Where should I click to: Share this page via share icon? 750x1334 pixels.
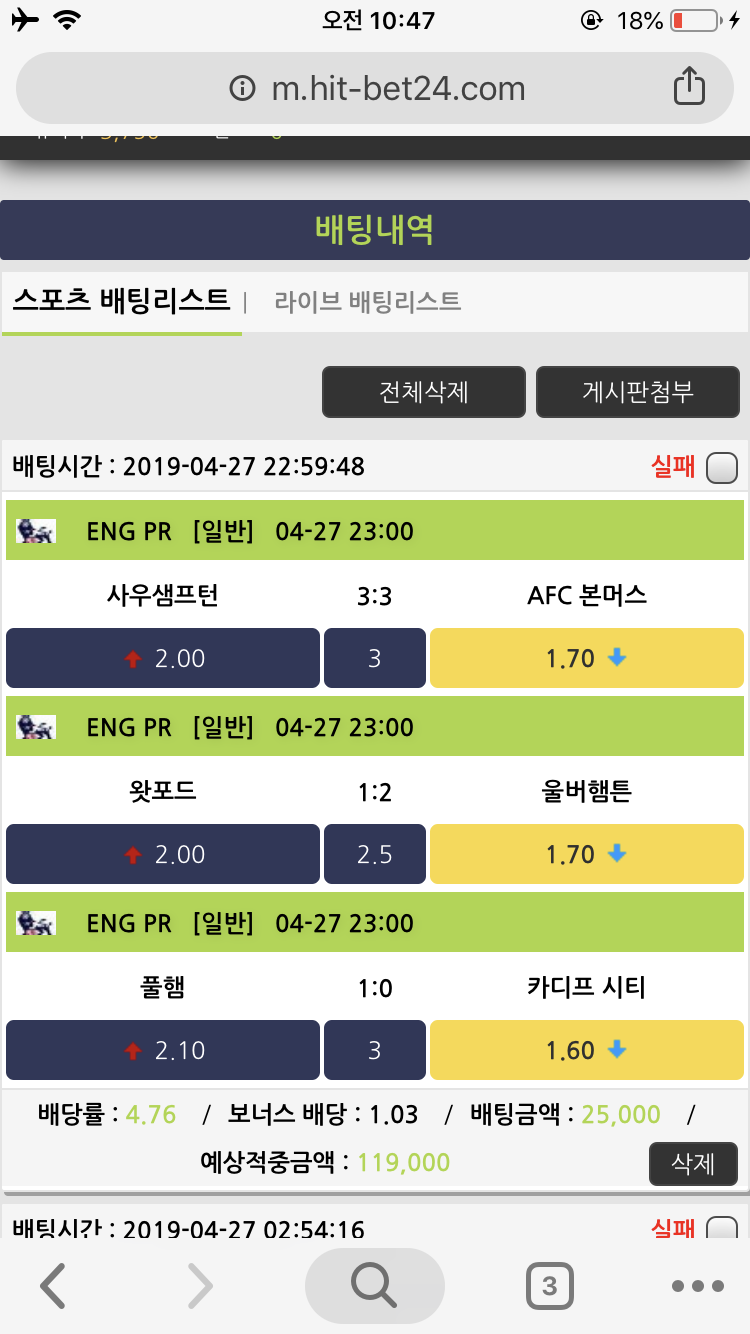(x=688, y=87)
